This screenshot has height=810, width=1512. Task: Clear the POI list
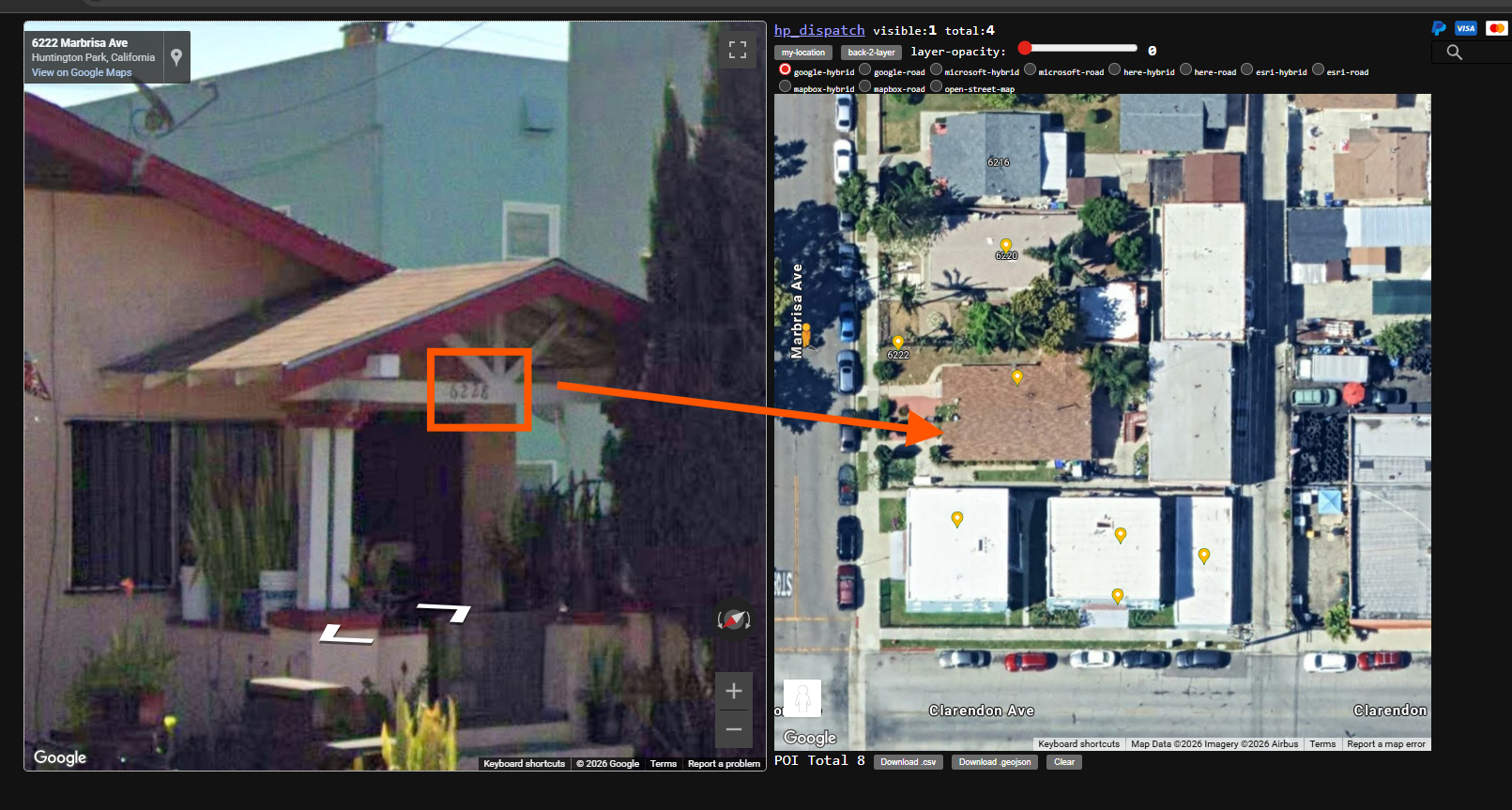tap(1063, 762)
